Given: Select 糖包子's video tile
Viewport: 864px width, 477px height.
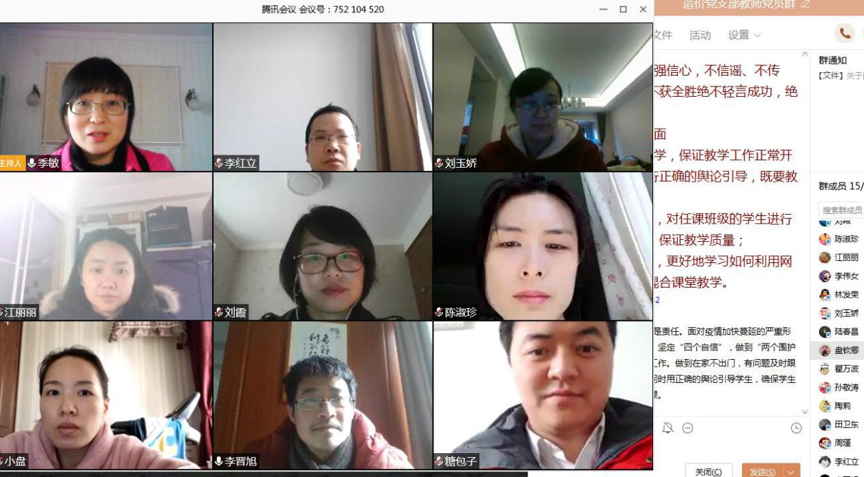Looking at the screenshot, I should pos(542,395).
